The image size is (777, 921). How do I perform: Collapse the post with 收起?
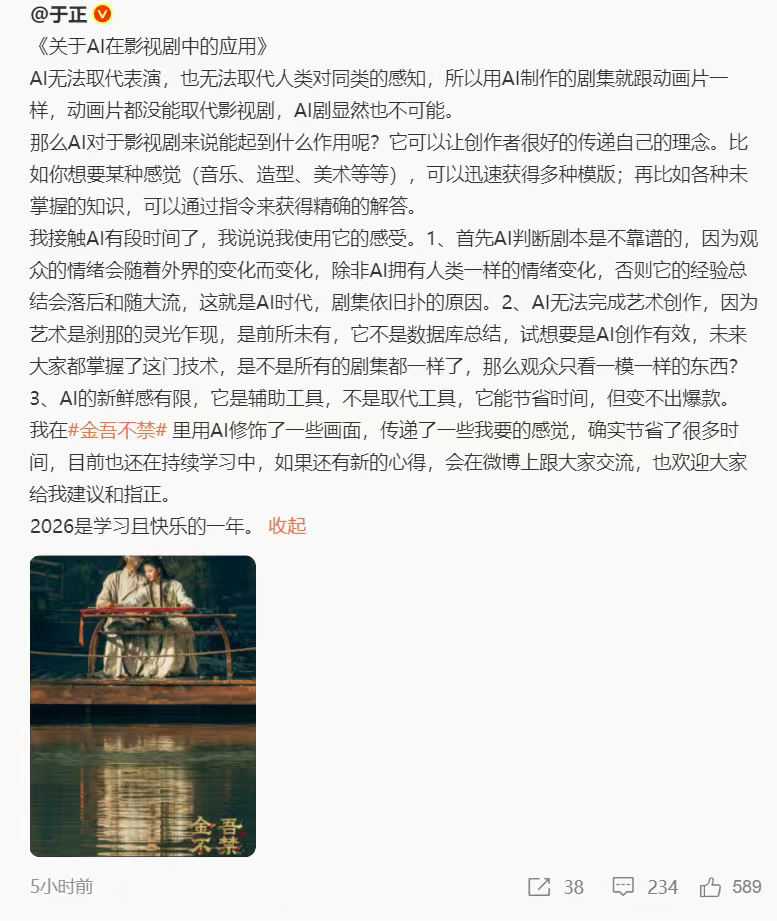(x=287, y=526)
